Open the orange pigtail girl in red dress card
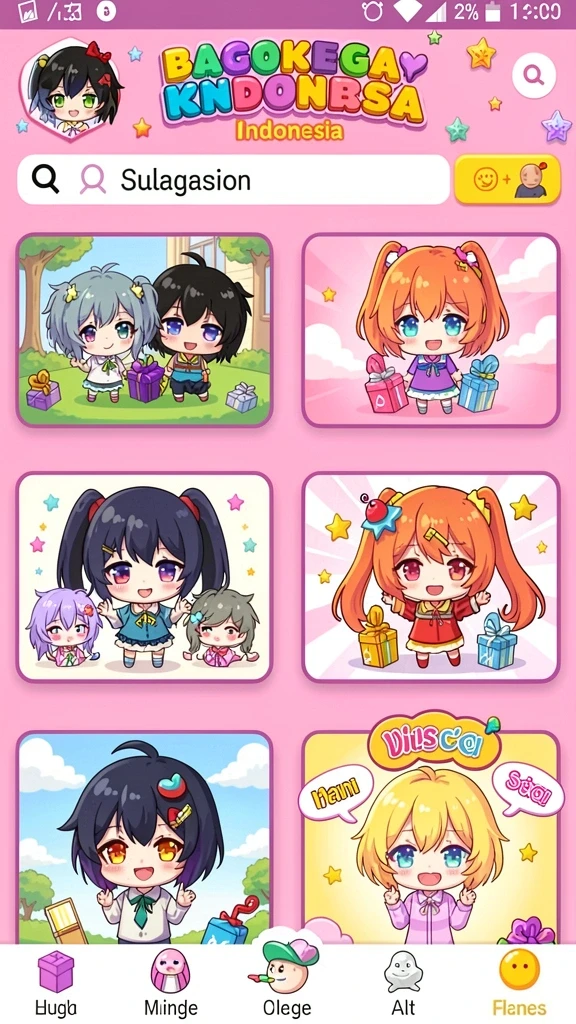The height and width of the screenshot is (1024, 576). 431,577
